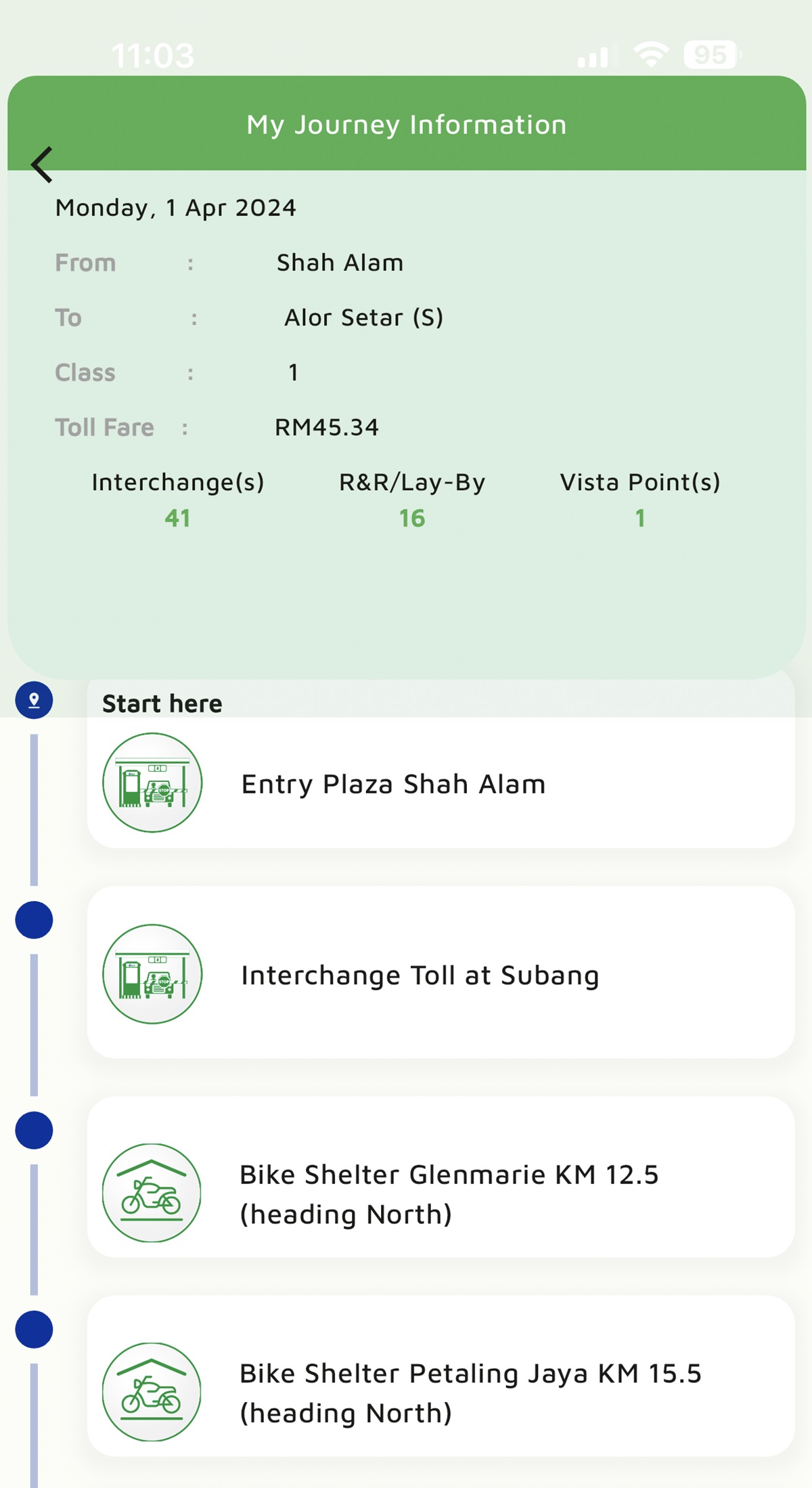812x1488 pixels.
Task: Open the Entry Plaza Shah Alam card
Action: pyautogui.click(x=441, y=783)
